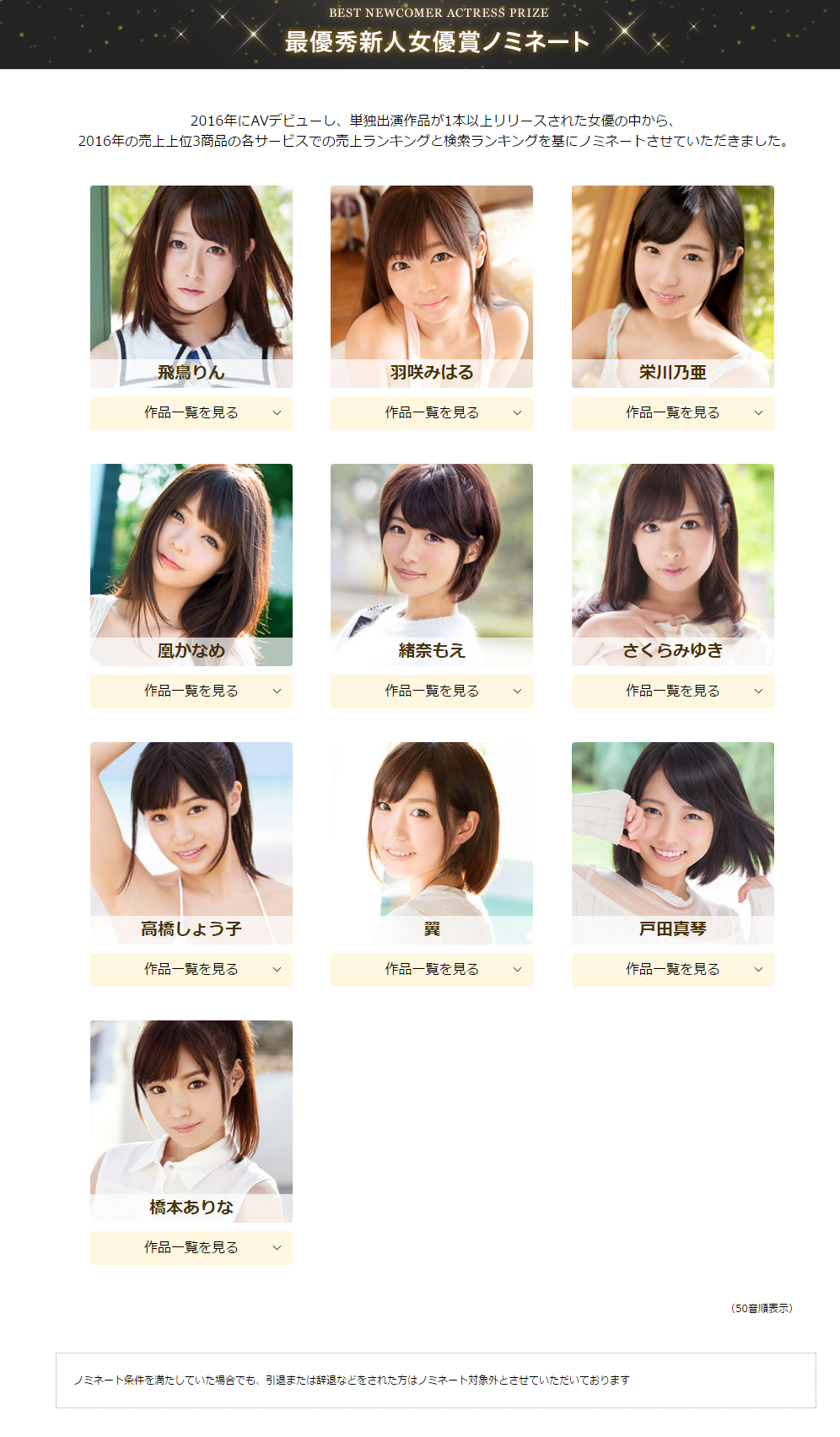Open the 緒奈もえ nominee tile
This screenshot has height=1437, width=840.
432,565
